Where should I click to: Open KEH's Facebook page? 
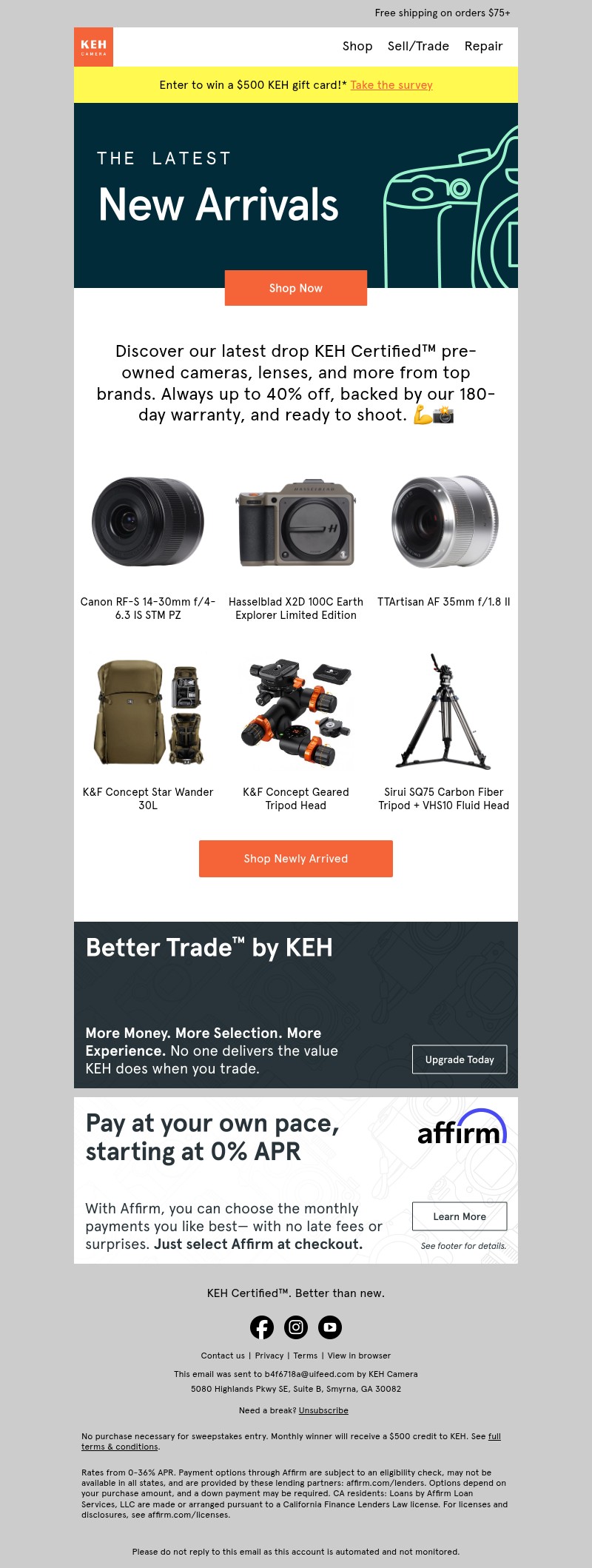(262, 1327)
